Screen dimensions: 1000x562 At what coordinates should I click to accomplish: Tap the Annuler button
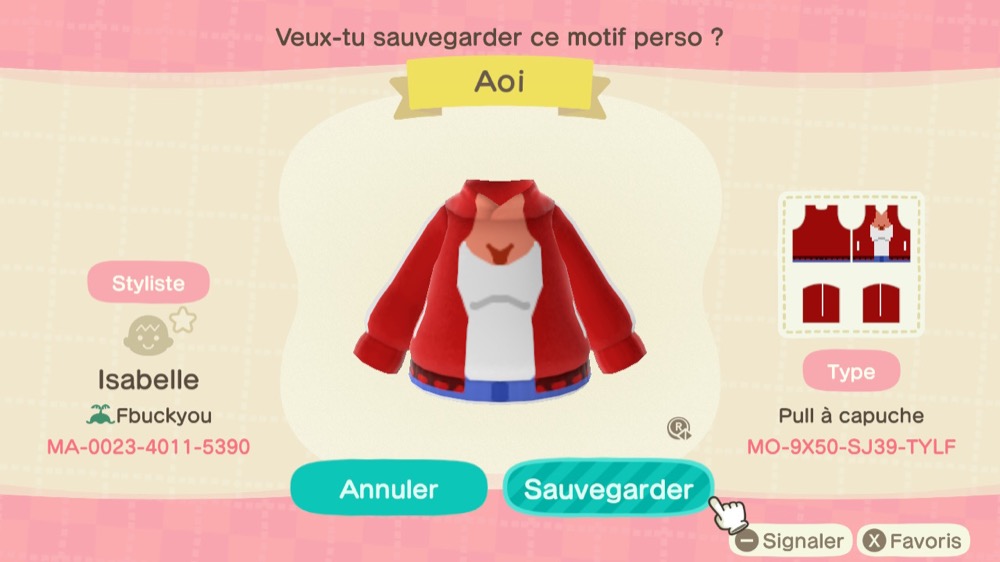pos(388,489)
